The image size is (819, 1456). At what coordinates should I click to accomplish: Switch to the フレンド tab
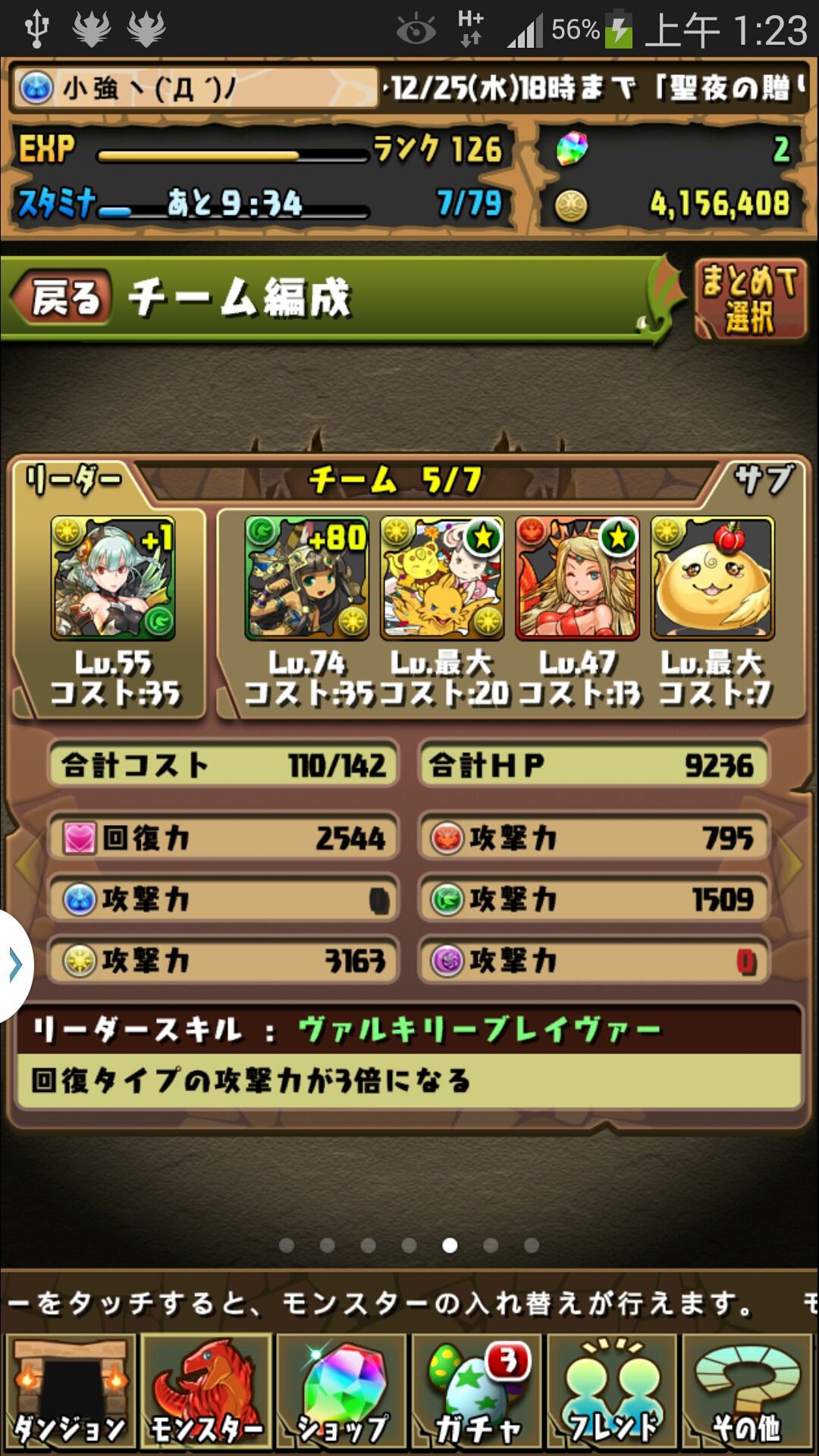click(612, 1392)
